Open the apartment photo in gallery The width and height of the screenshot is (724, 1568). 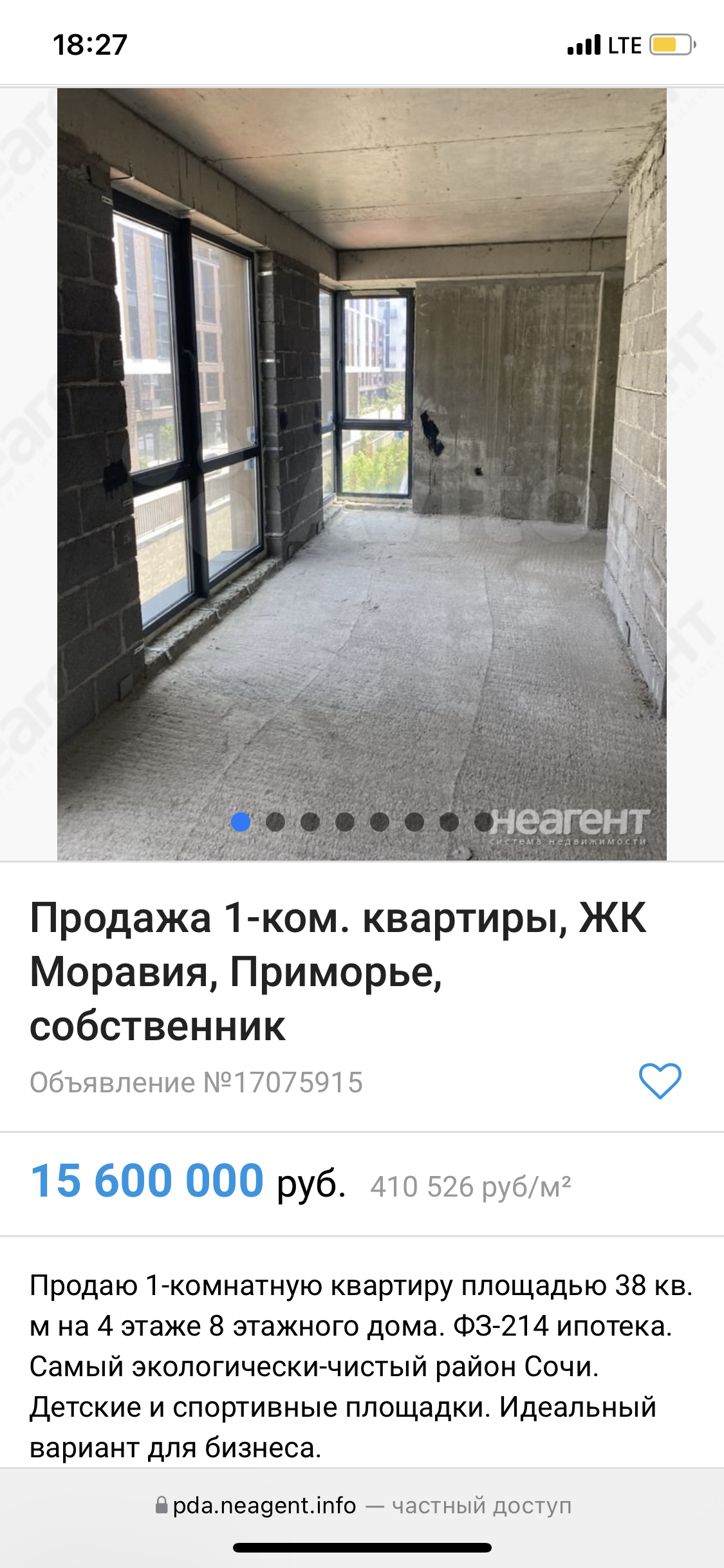click(x=362, y=451)
